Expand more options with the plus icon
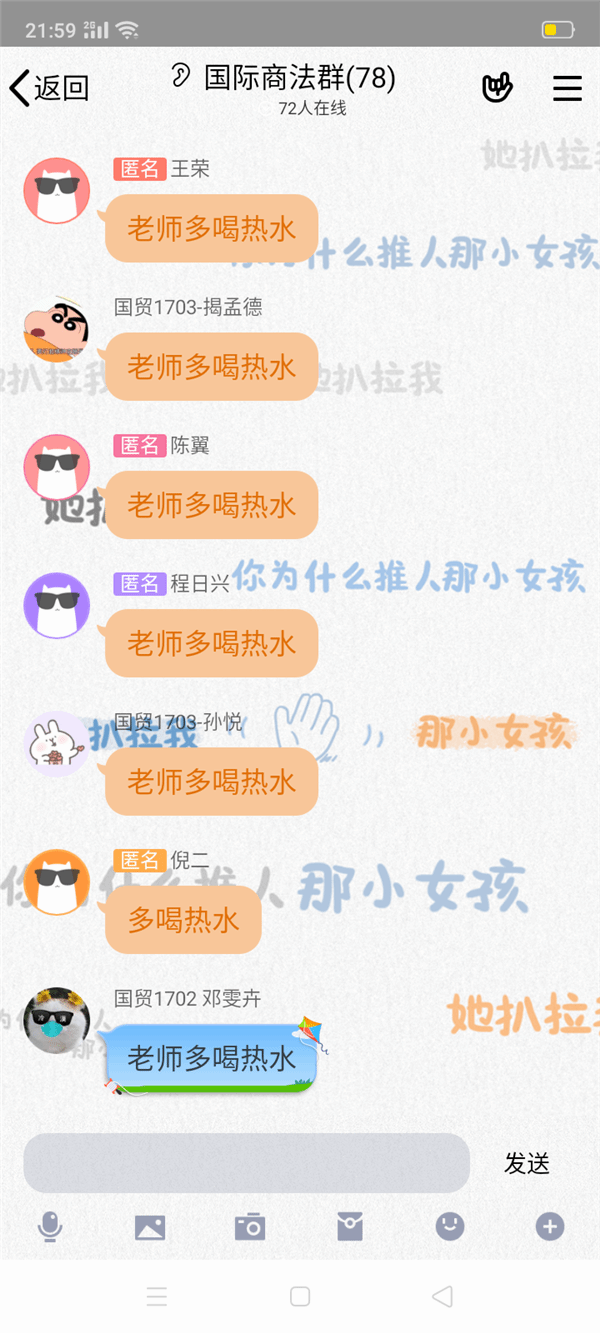This screenshot has height=1333, width=600. (x=550, y=1226)
